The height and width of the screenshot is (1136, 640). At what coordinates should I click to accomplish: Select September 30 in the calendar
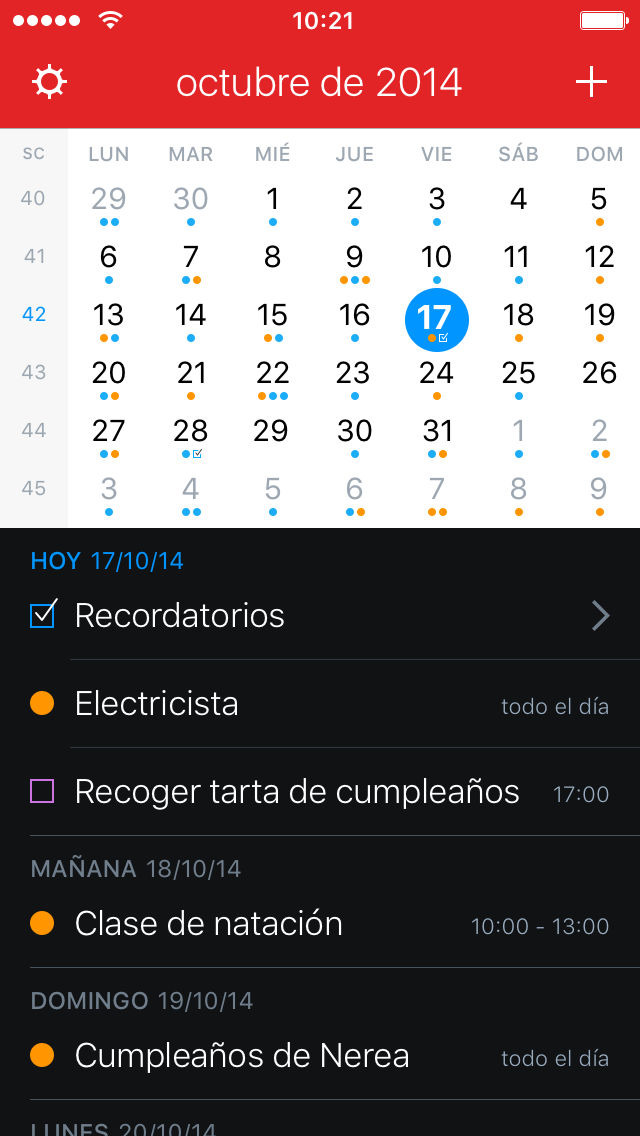pos(190,201)
